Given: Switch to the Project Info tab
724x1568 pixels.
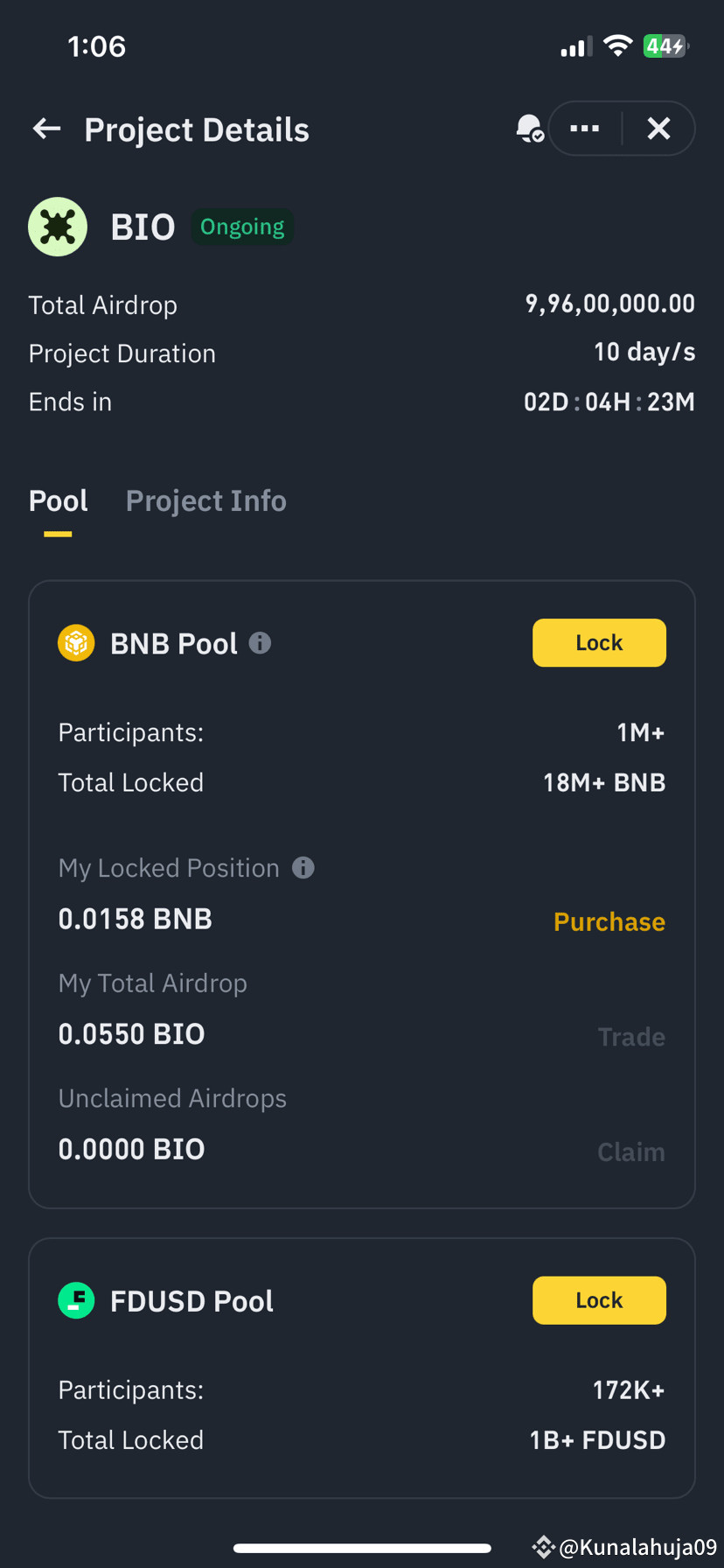Looking at the screenshot, I should coord(206,500).
